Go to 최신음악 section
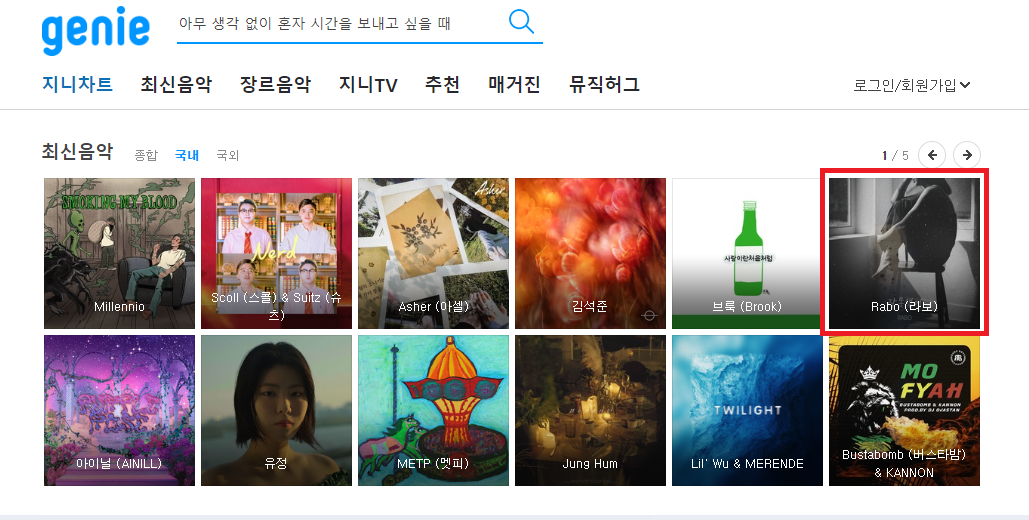Viewport: 1029px width, 520px height. click(176, 85)
